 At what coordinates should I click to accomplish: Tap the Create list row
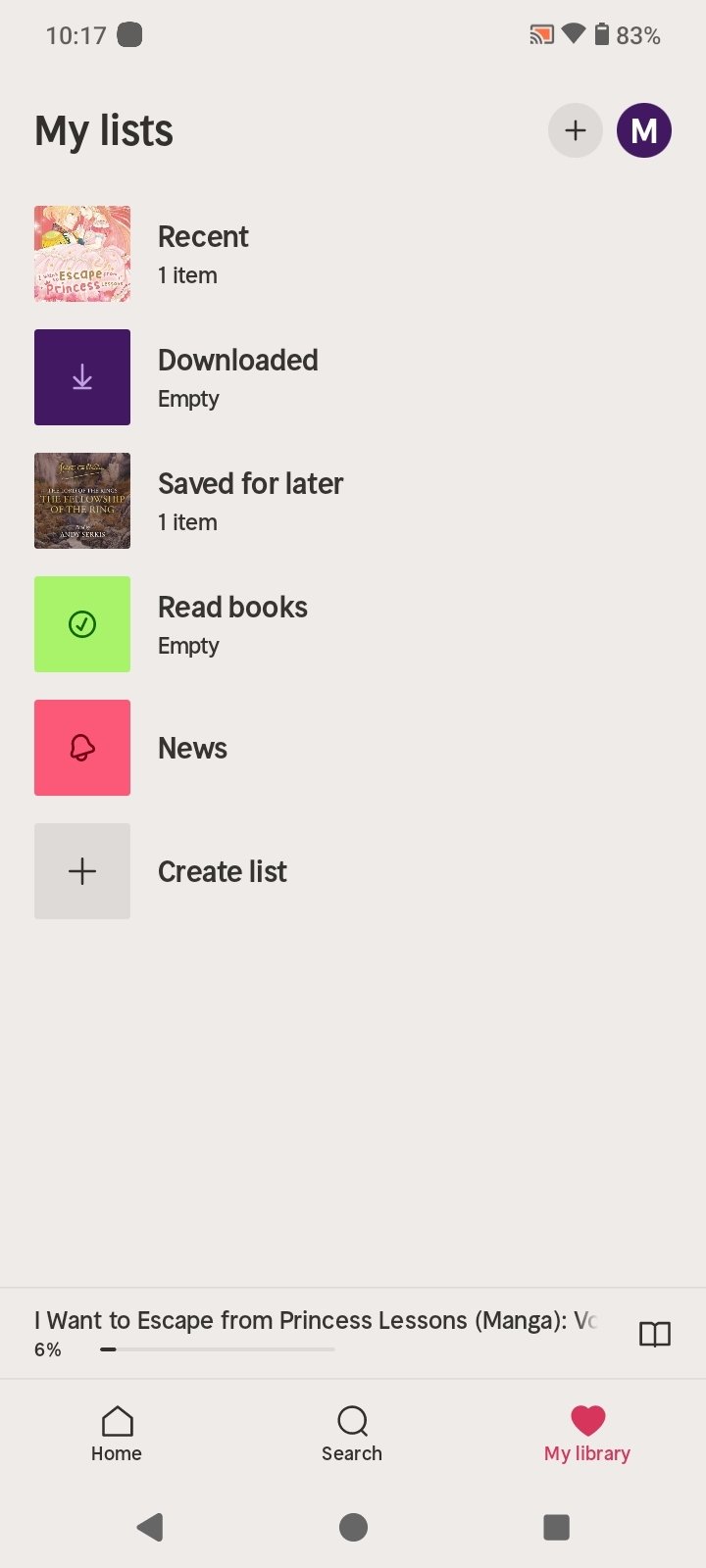pyautogui.click(x=353, y=871)
